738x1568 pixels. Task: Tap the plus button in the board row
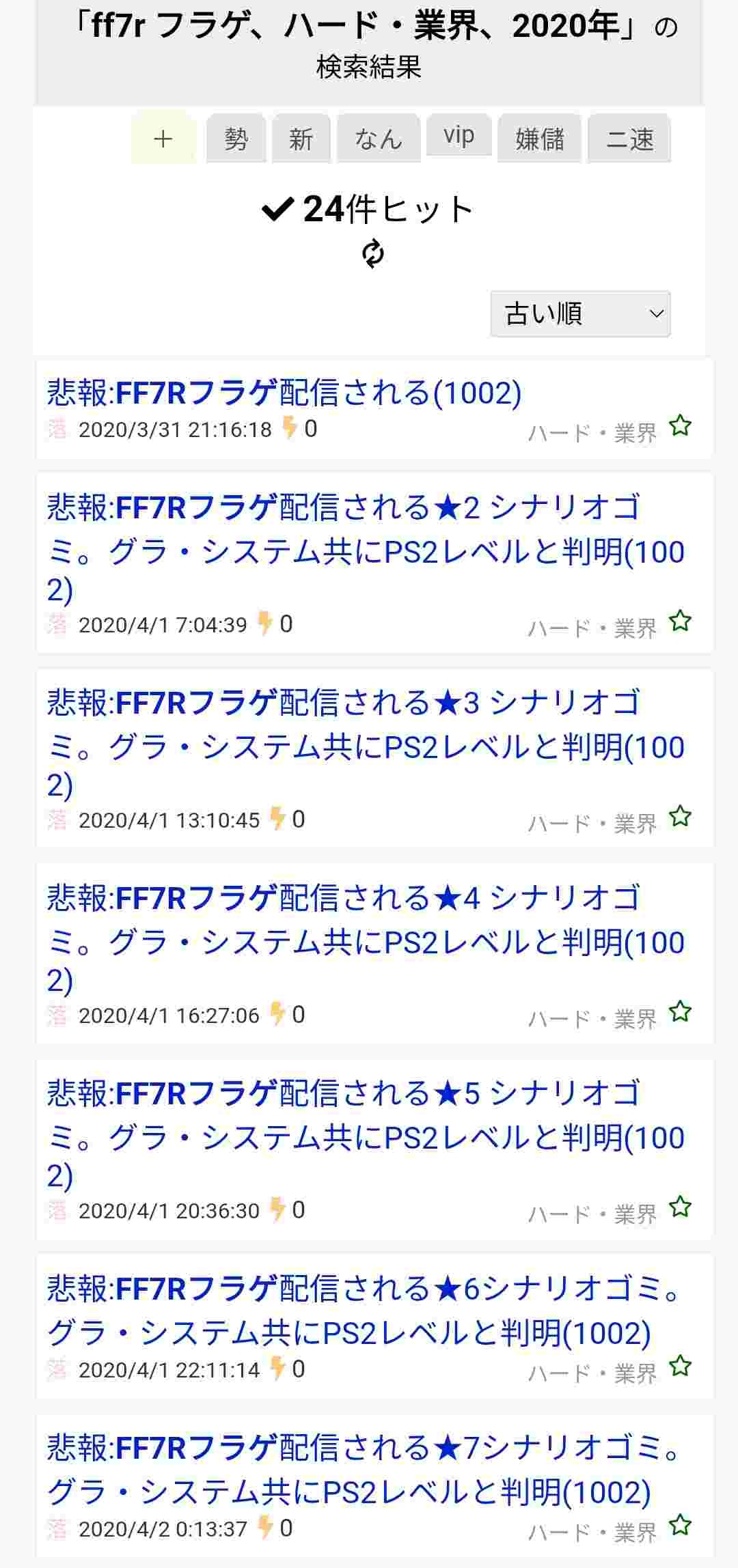tap(163, 139)
